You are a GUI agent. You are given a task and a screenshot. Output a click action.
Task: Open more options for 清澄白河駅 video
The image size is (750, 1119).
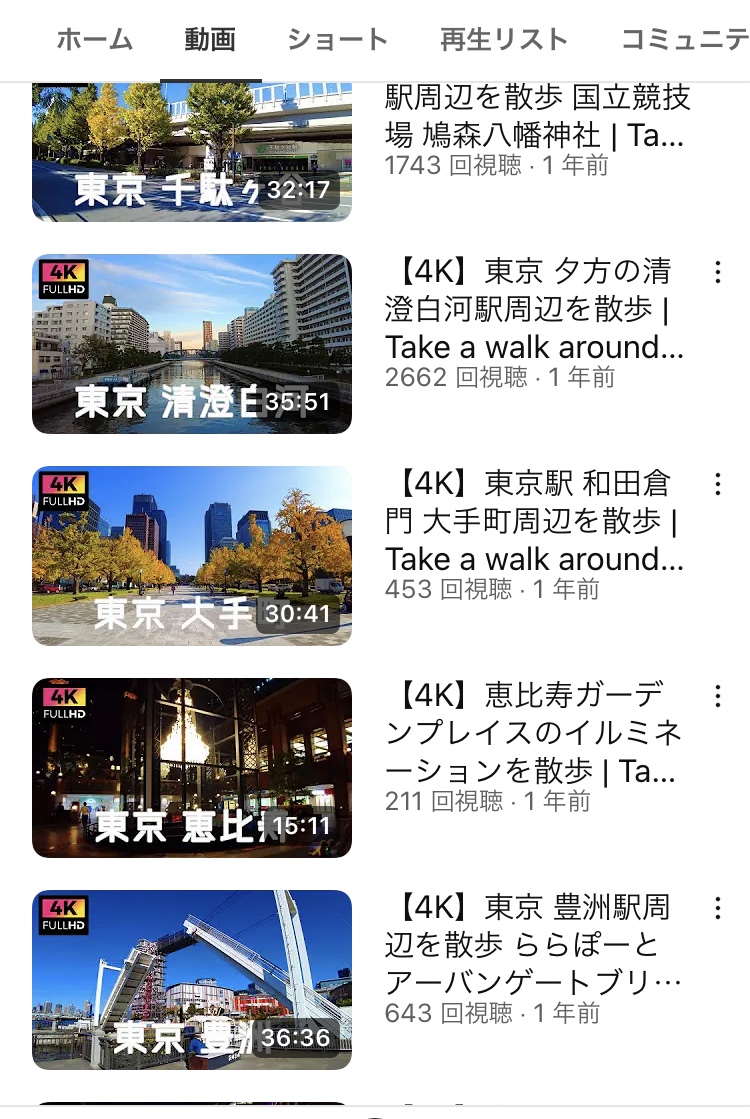tap(717, 272)
